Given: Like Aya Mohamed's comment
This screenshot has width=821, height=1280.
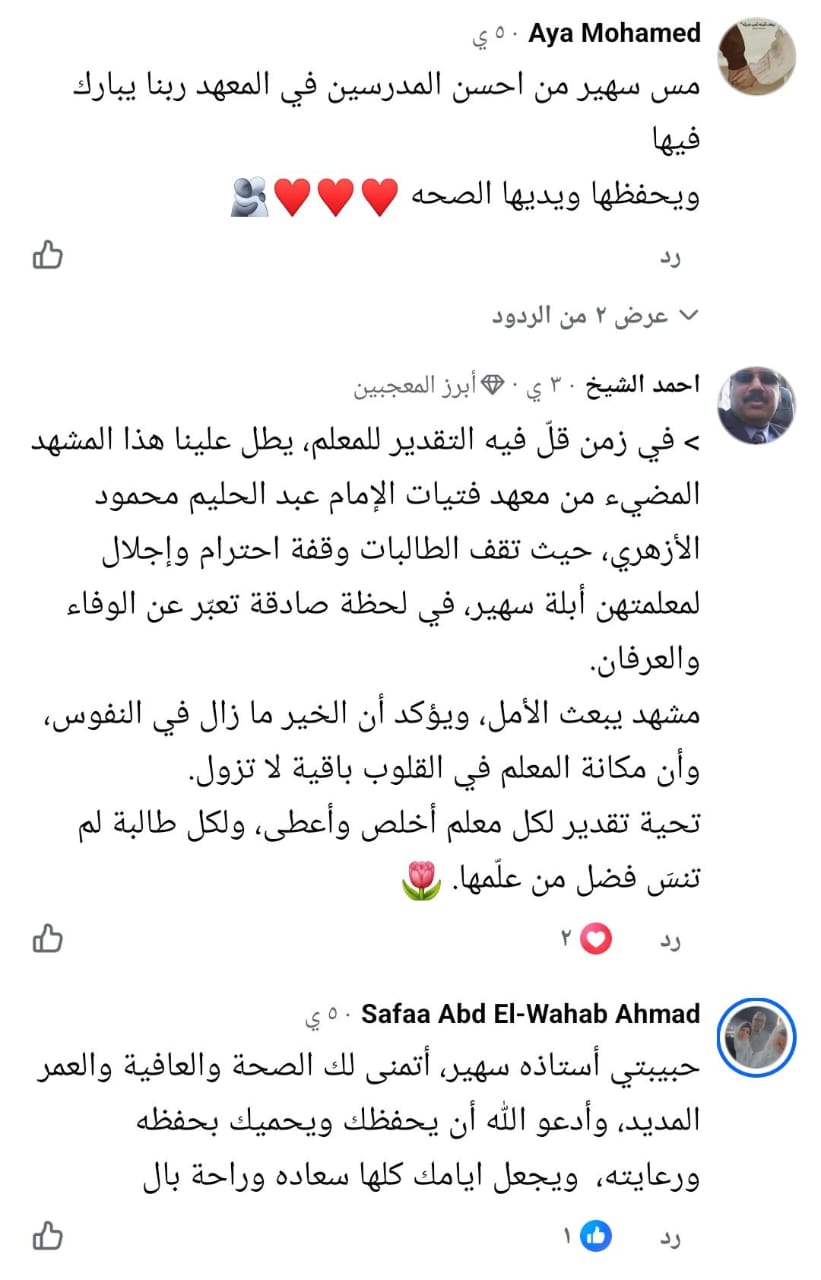Looking at the screenshot, I should (x=48, y=256).
